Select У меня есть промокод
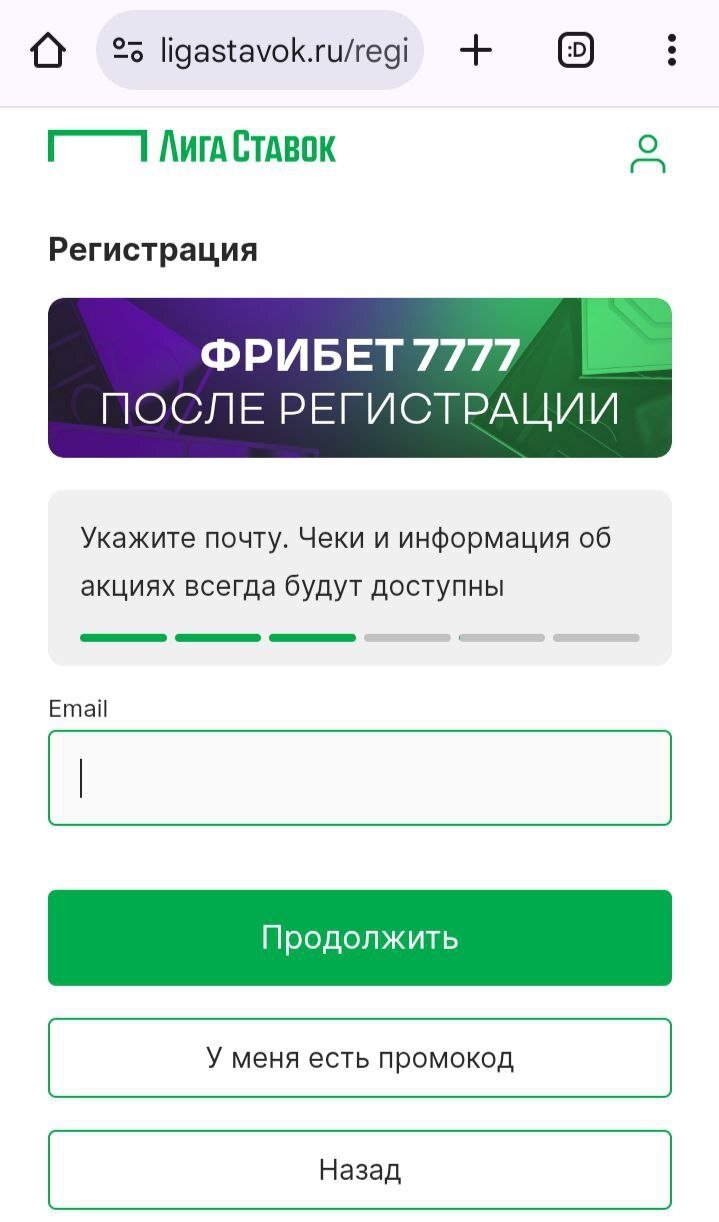719x1222 pixels. [359, 1057]
